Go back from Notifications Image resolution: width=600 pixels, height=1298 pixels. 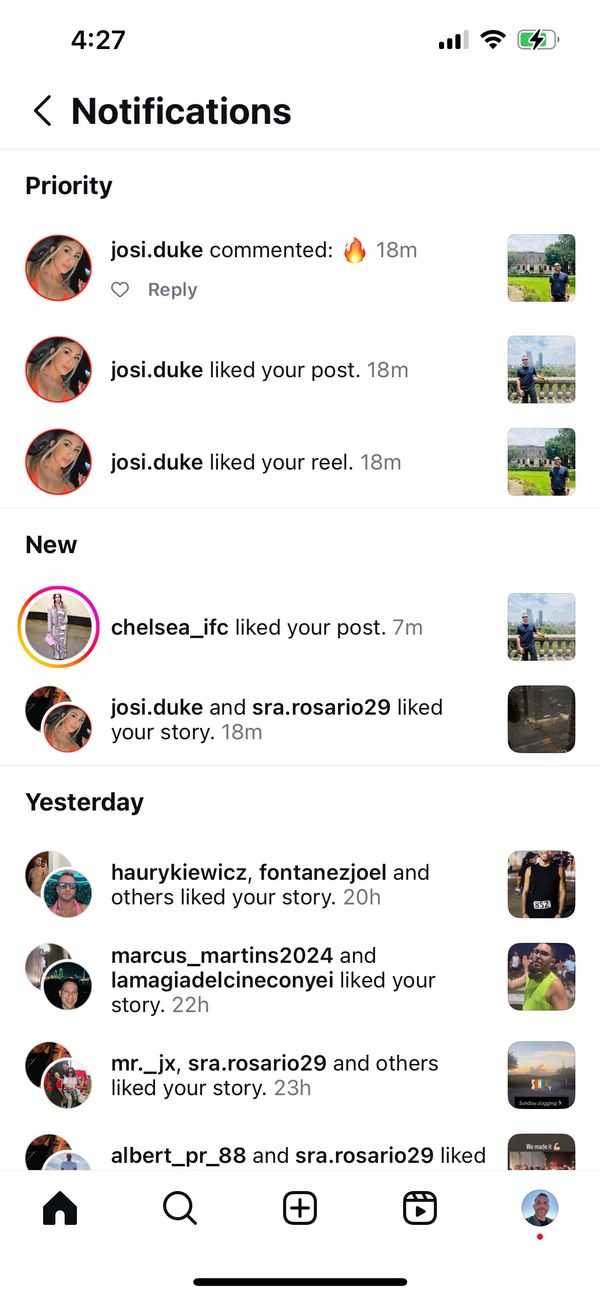(42, 111)
